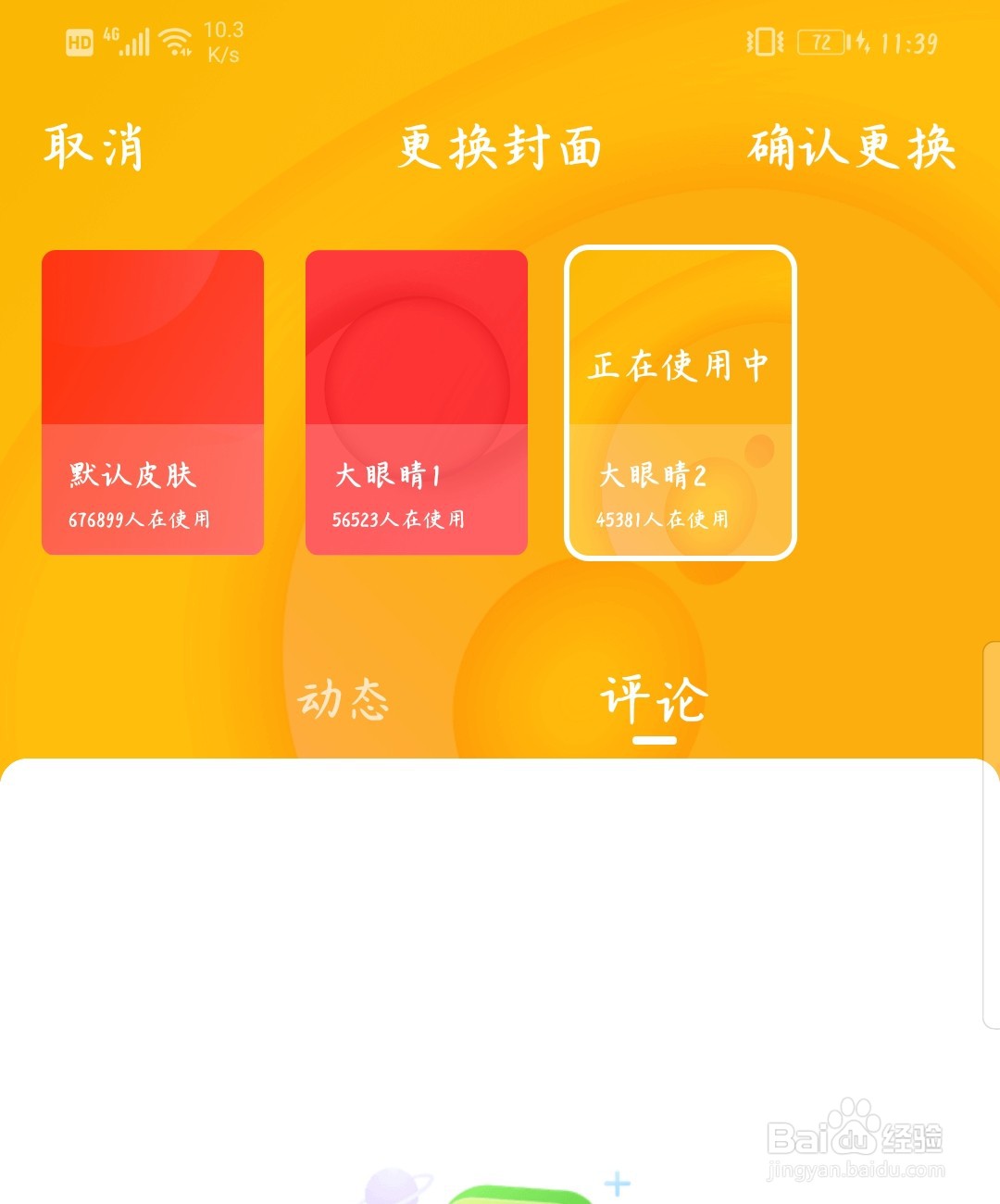
Task: Switch to the 评论 tab
Action: [x=654, y=701]
